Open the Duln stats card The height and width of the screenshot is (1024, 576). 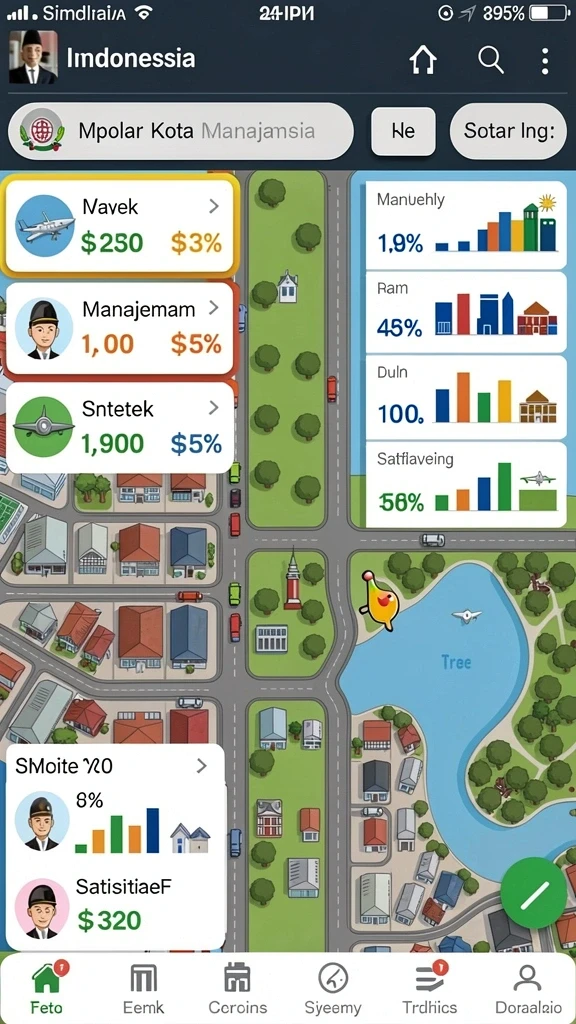click(x=466, y=397)
